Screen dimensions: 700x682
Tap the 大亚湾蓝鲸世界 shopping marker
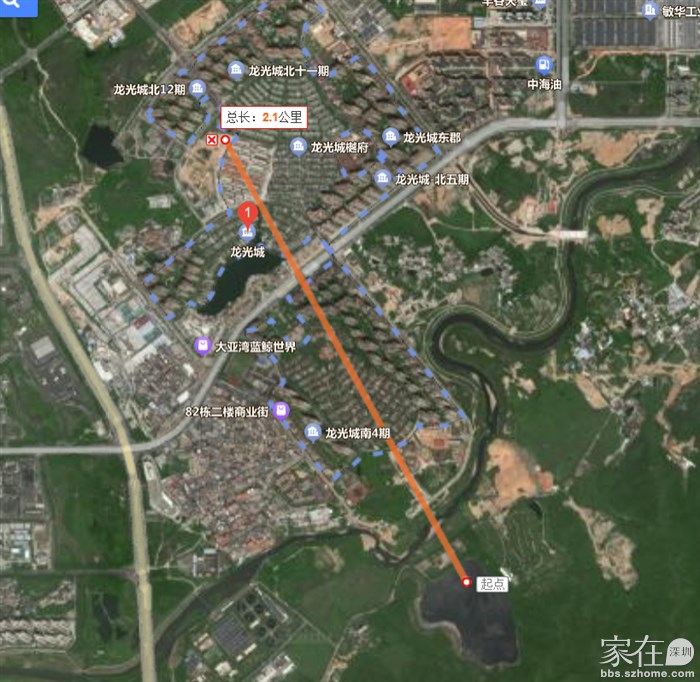pyautogui.click(x=203, y=346)
